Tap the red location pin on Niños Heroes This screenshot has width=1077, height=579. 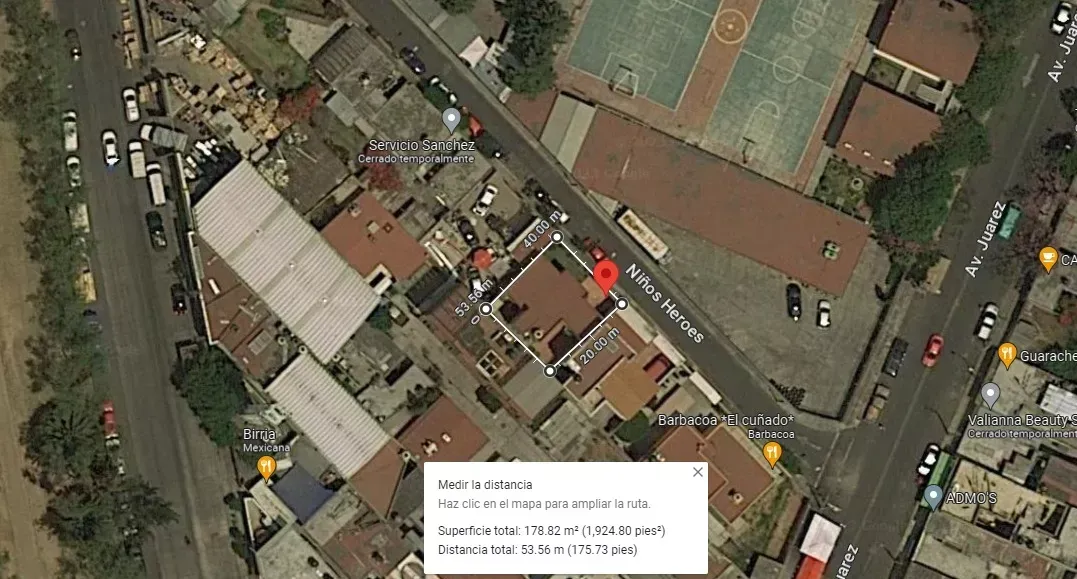pos(605,277)
